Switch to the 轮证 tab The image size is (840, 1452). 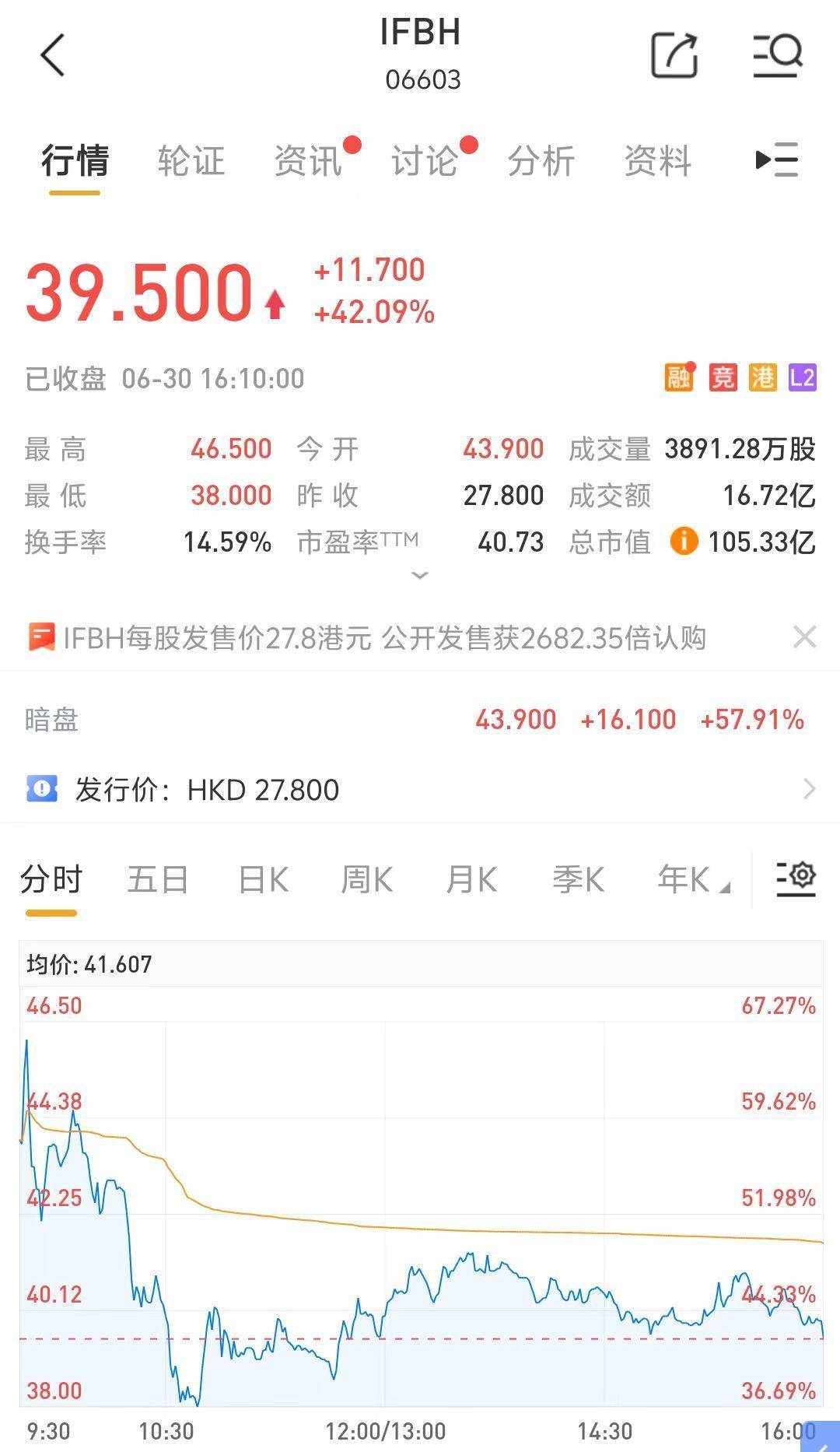tap(191, 161)
